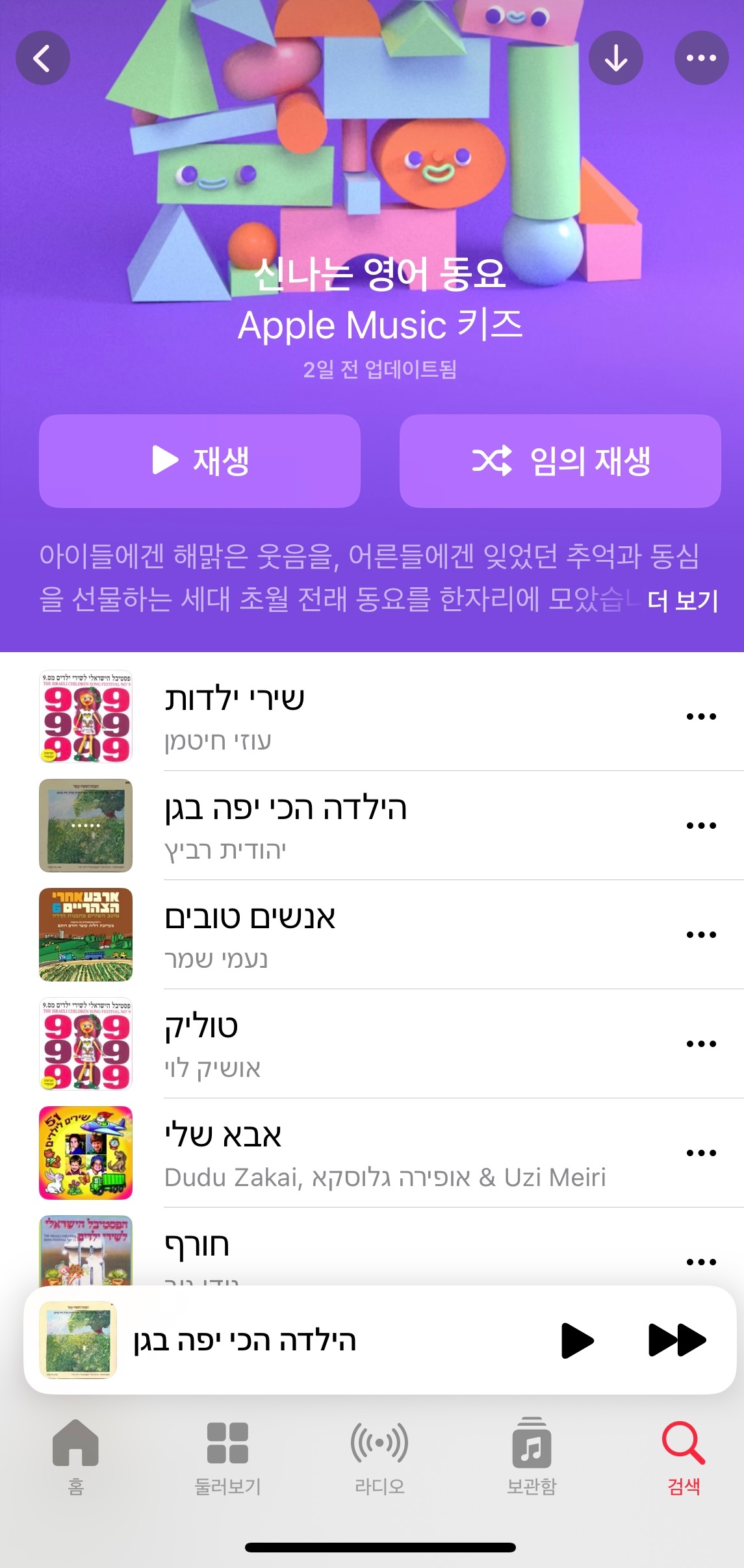Viewport: 744px width, 1568px height.
Task: Download this playlist with the arrow icon
Action: click(x=615, y=58)
